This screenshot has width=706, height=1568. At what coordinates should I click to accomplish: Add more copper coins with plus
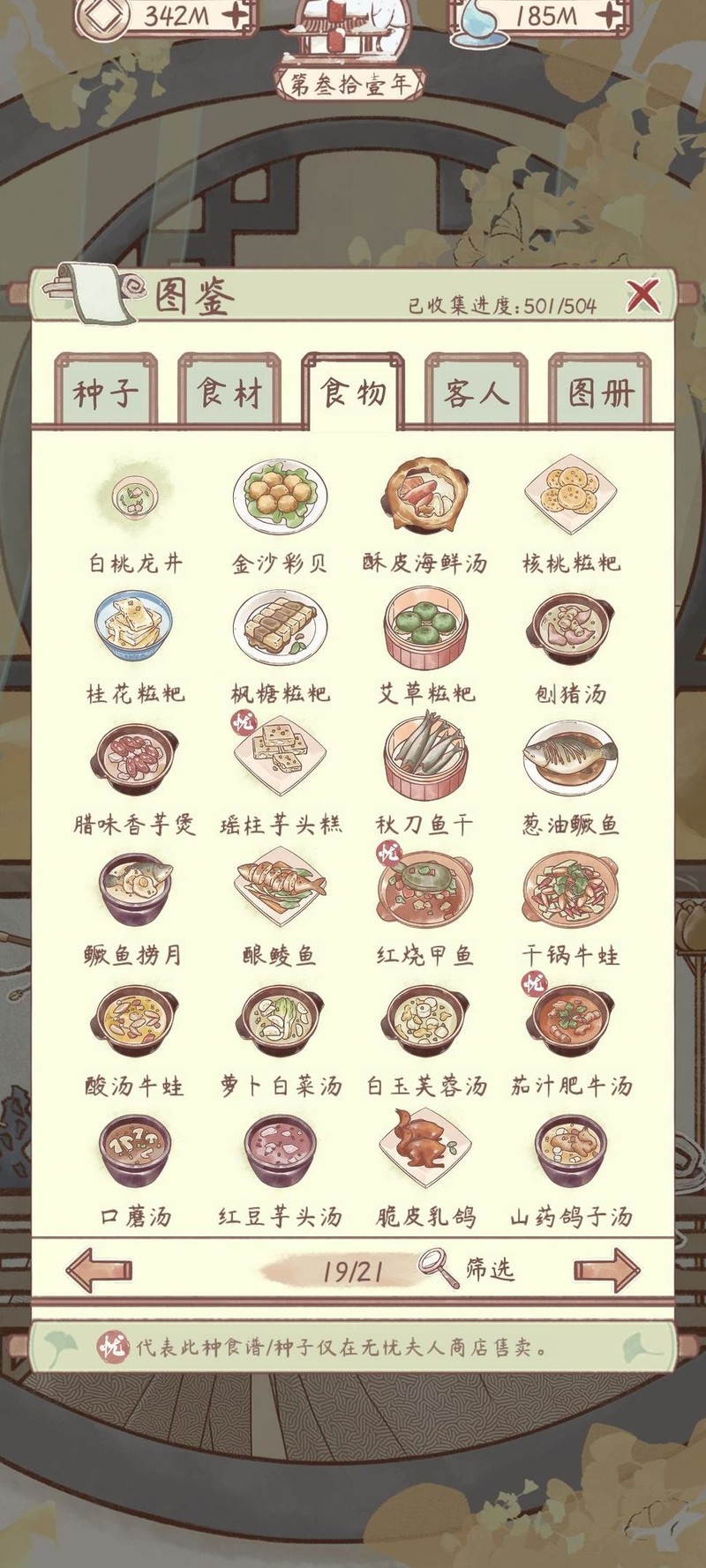(237, 15)
